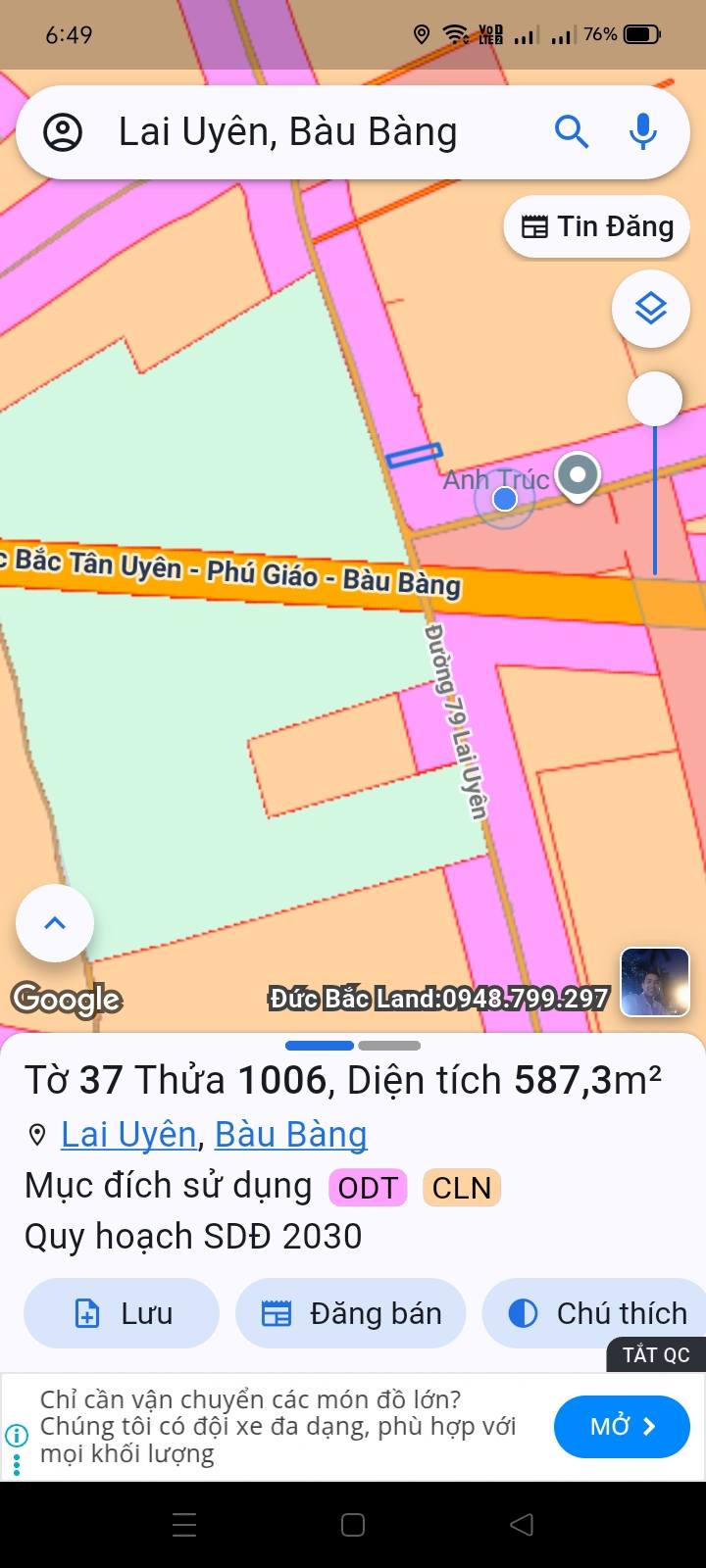Screen dimensions: 706x1568
Task: Open the map layers selector
Action: pos(651,309)
